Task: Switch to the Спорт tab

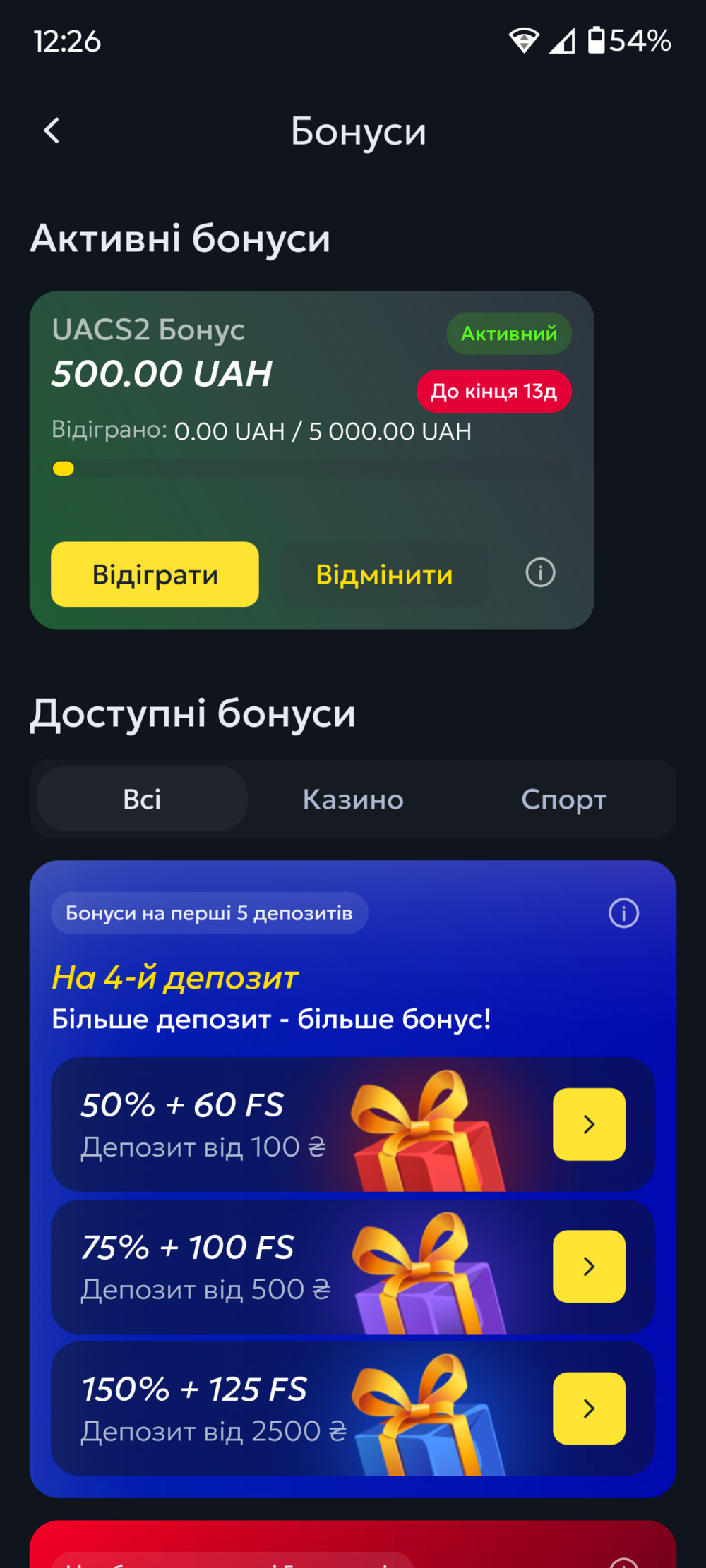Action: pyautogui.click(x=563, y=799)
